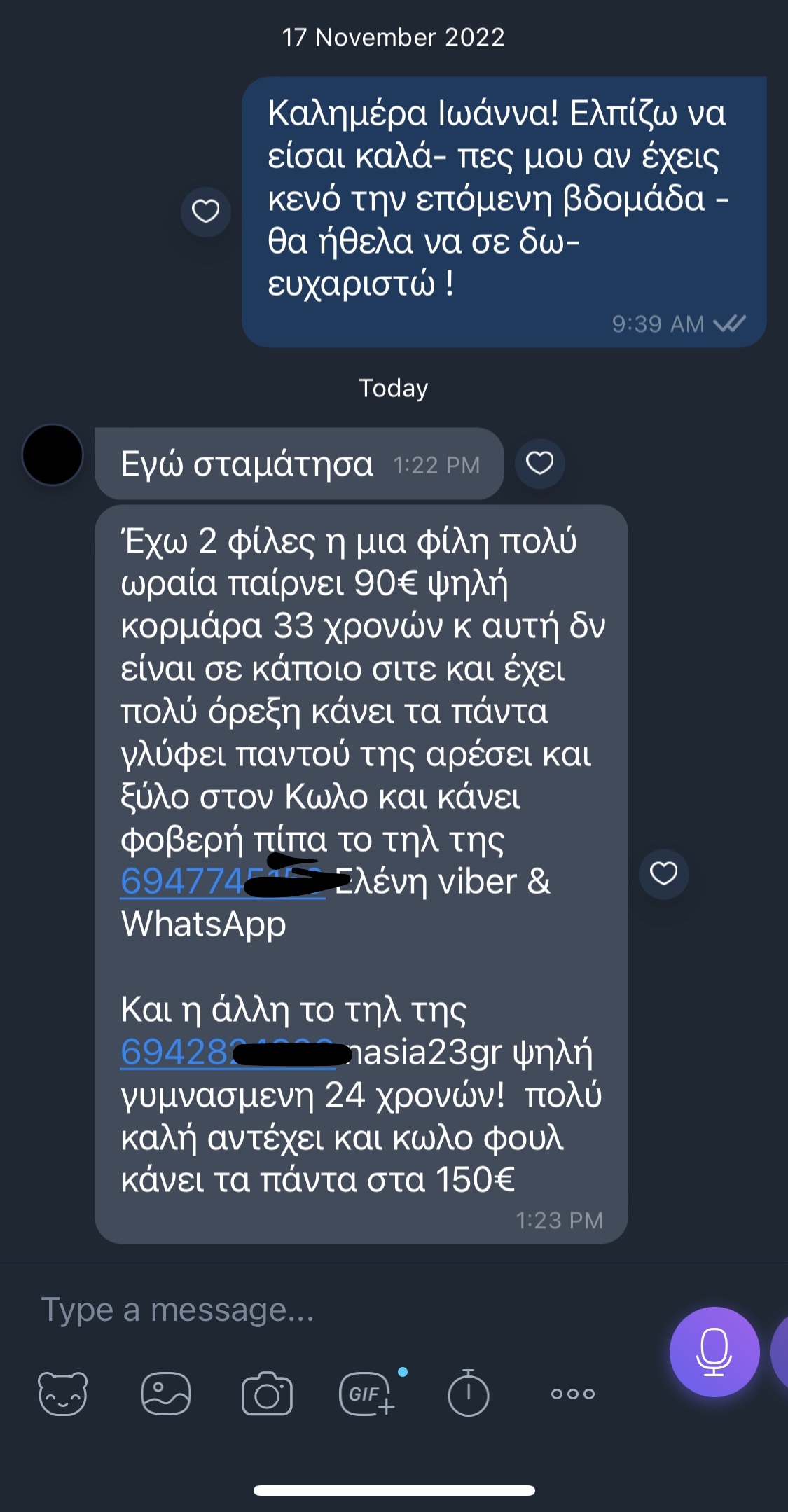The height and width of the screenshot is (1512, 788).
Task: Set a disappearing message timer
Action: click(468, 1393)
